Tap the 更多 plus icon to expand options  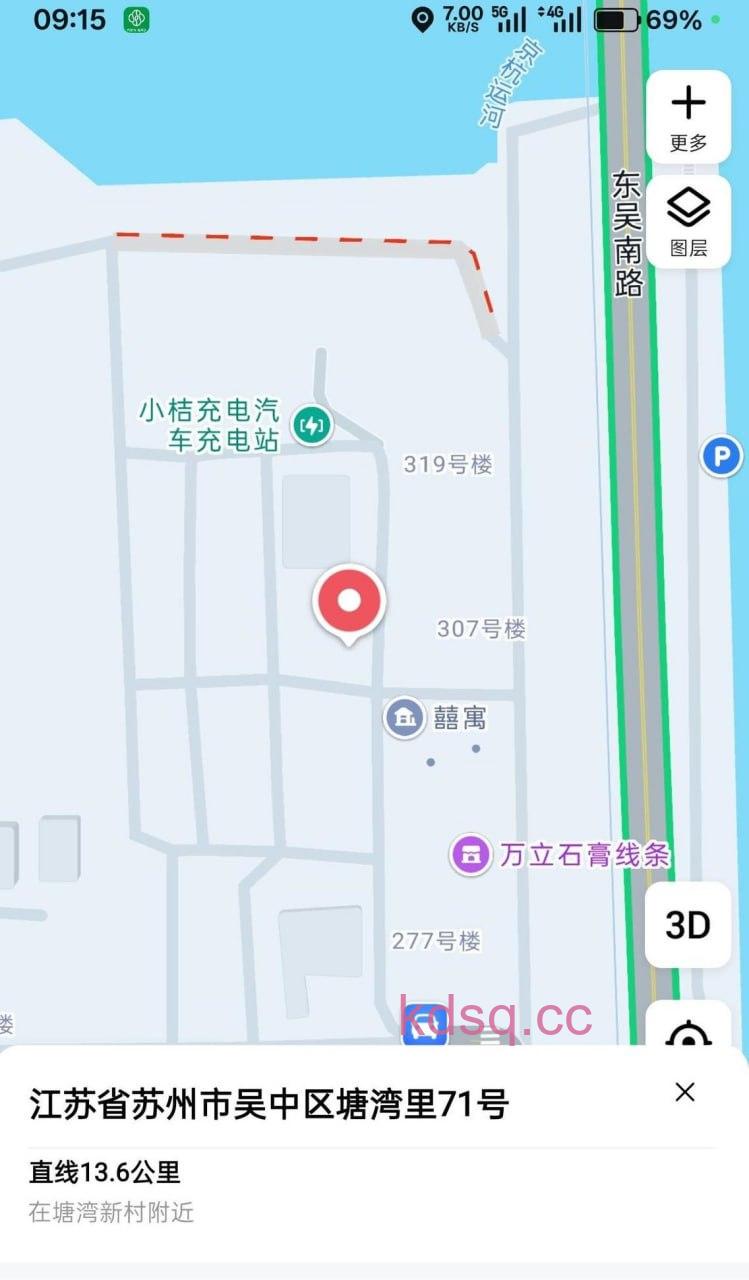pos(689,105)
